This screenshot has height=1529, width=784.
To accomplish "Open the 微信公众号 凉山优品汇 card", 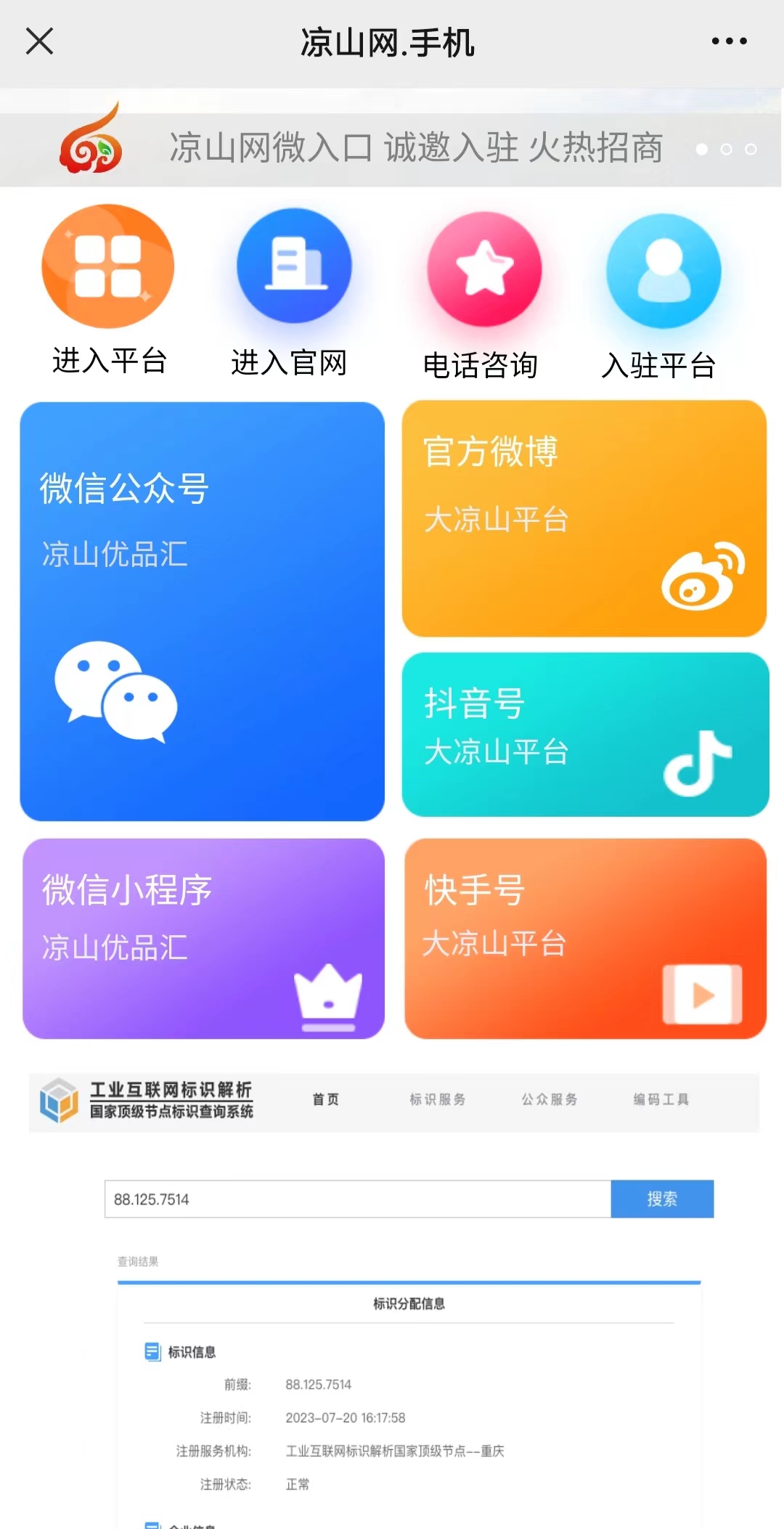I will [203, 611].
